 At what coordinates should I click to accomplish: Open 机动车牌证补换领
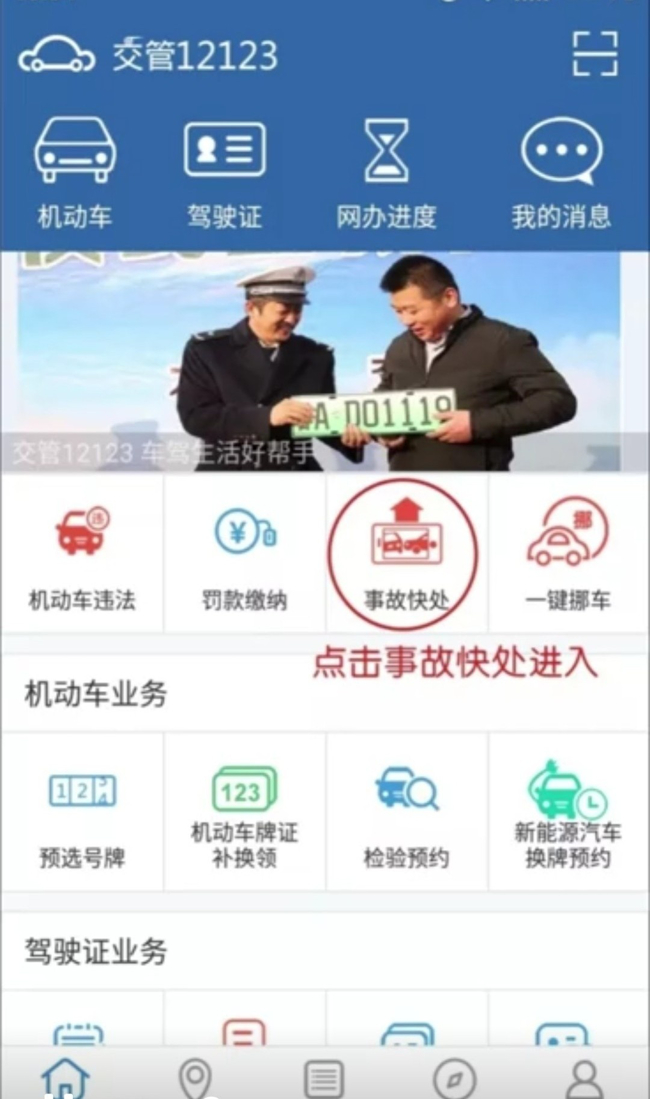[244, 812]
